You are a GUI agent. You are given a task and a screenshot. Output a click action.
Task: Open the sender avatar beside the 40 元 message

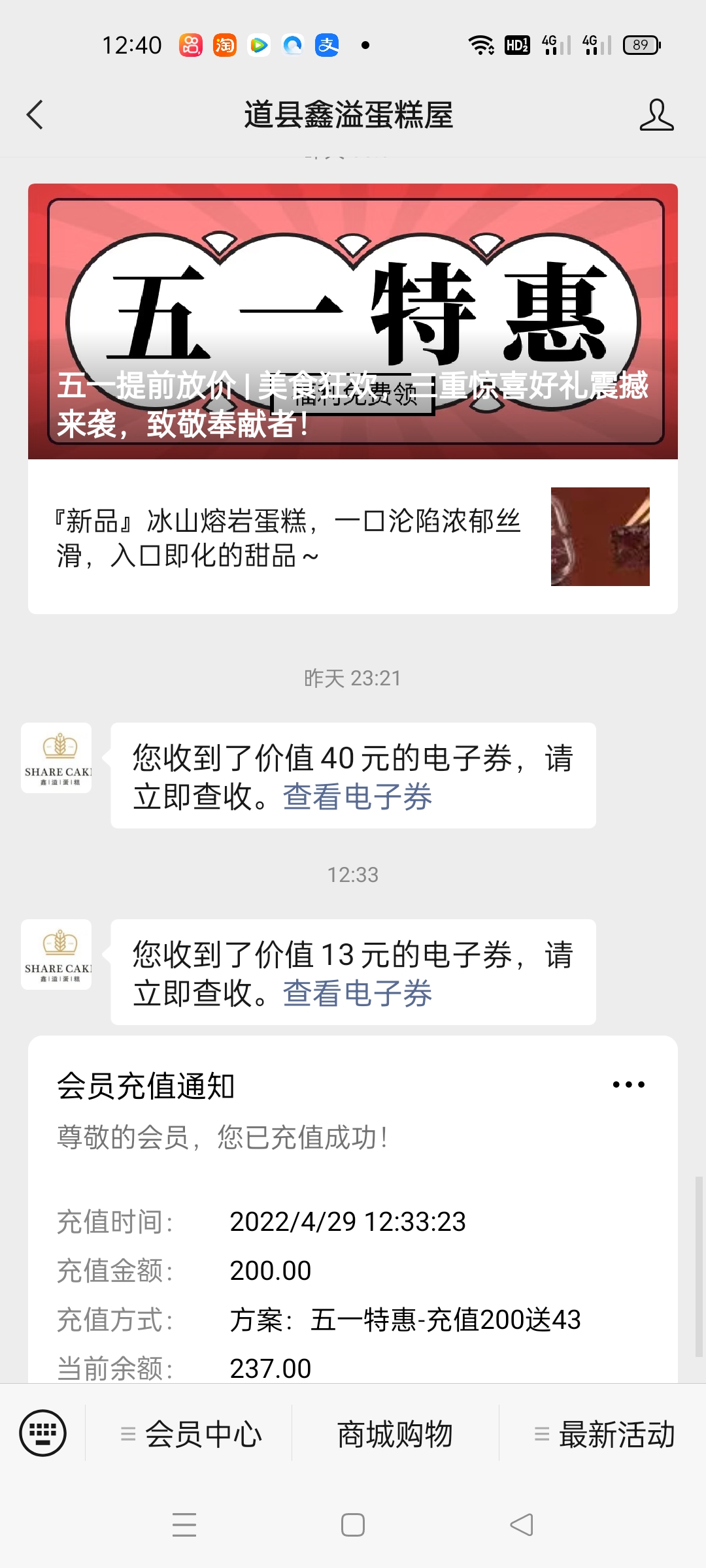pyautogui.click(x=56, y=758)
